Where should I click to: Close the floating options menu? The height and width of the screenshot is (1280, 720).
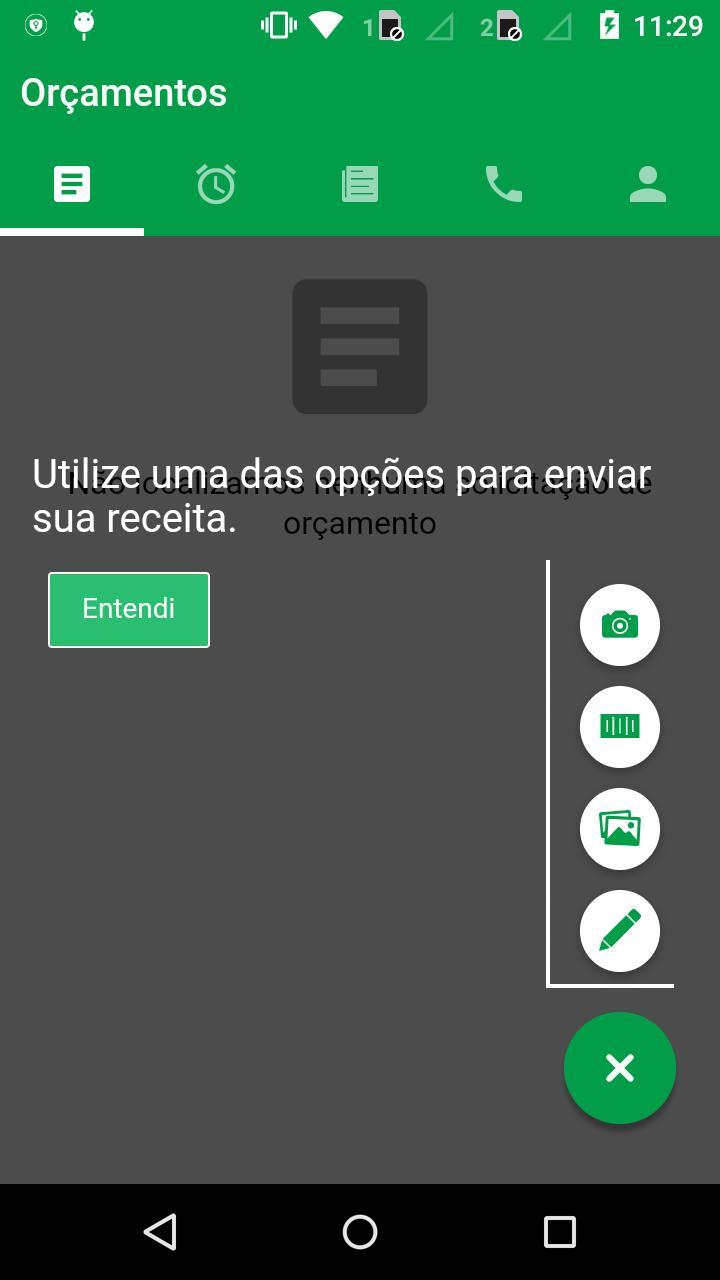pos(620,1068)
